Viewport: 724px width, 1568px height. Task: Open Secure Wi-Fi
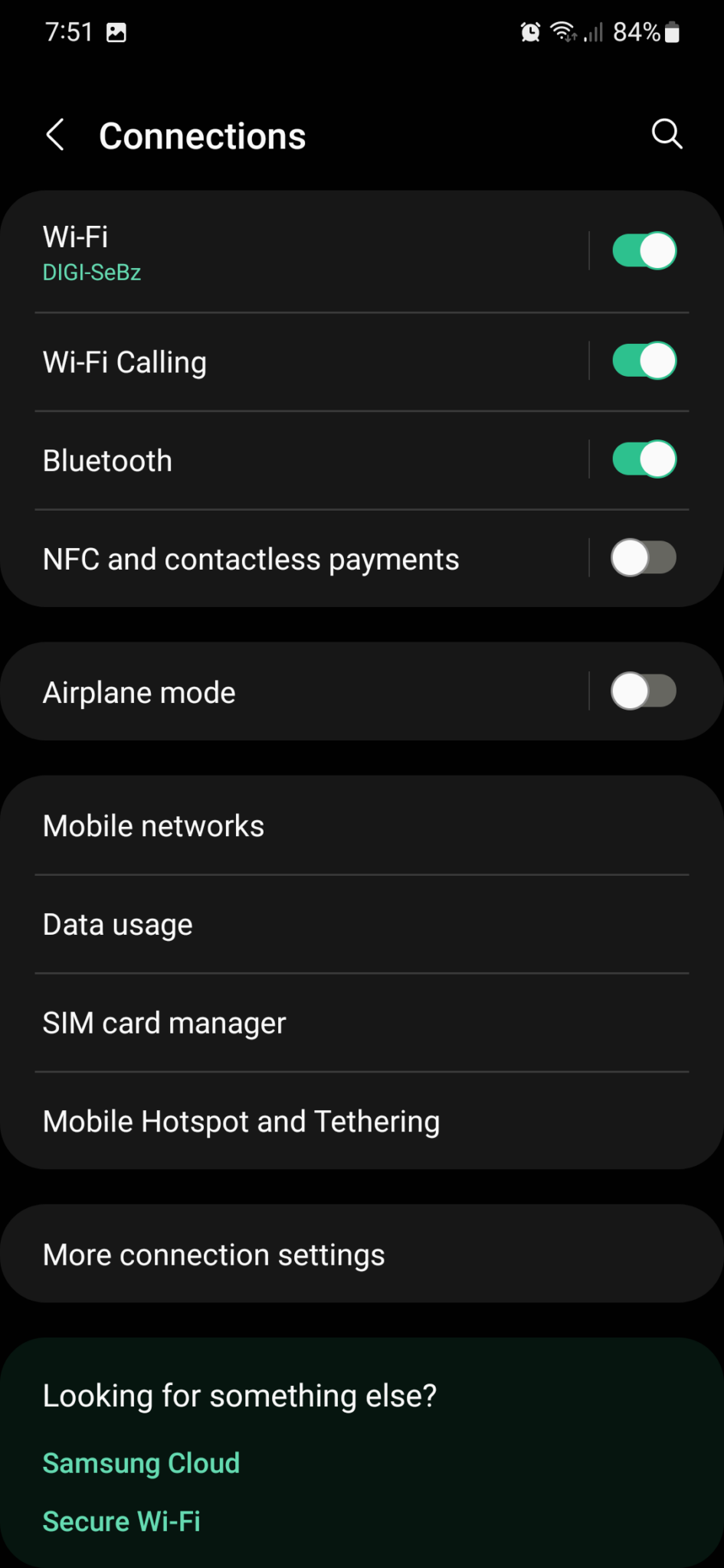pos(121,1521)
